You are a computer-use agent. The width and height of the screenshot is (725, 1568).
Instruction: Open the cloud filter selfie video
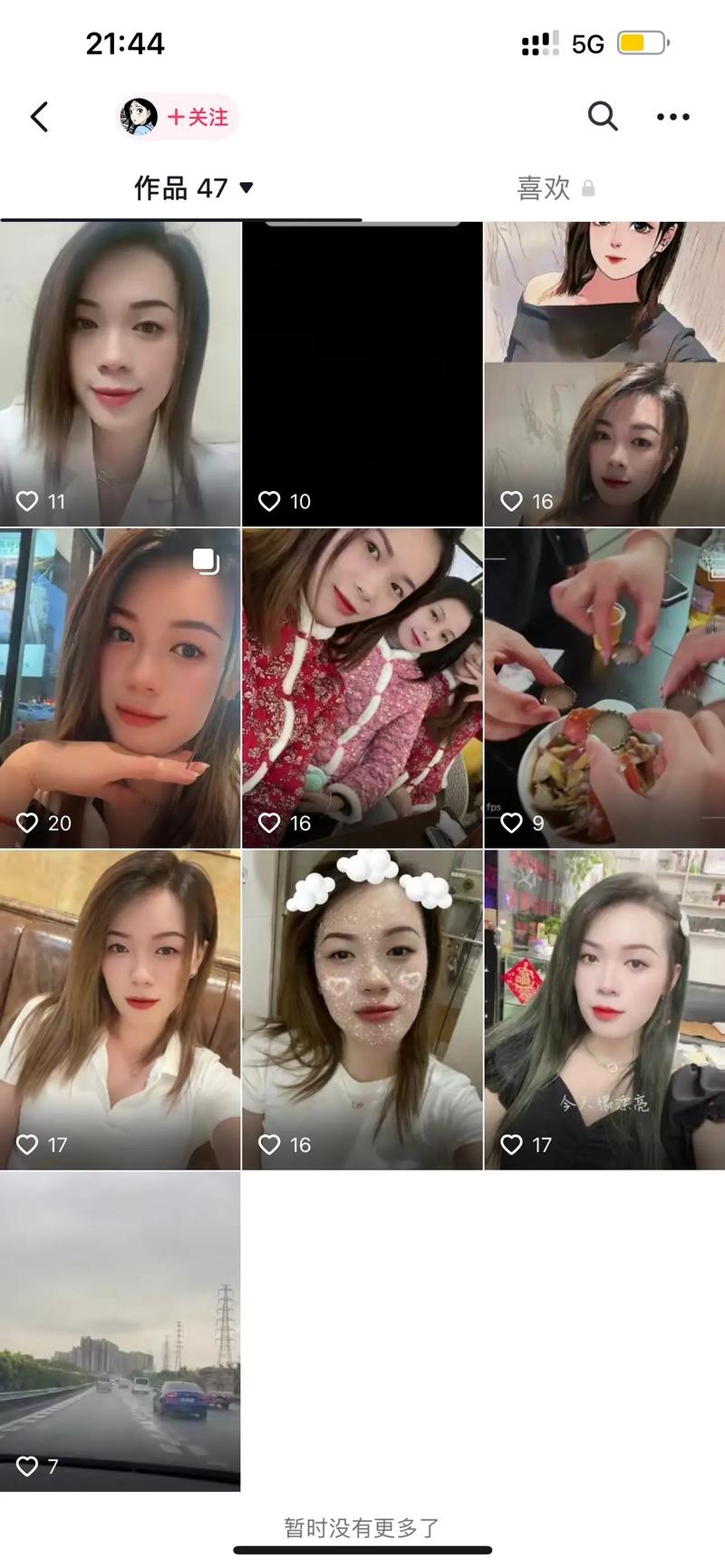362,1009
